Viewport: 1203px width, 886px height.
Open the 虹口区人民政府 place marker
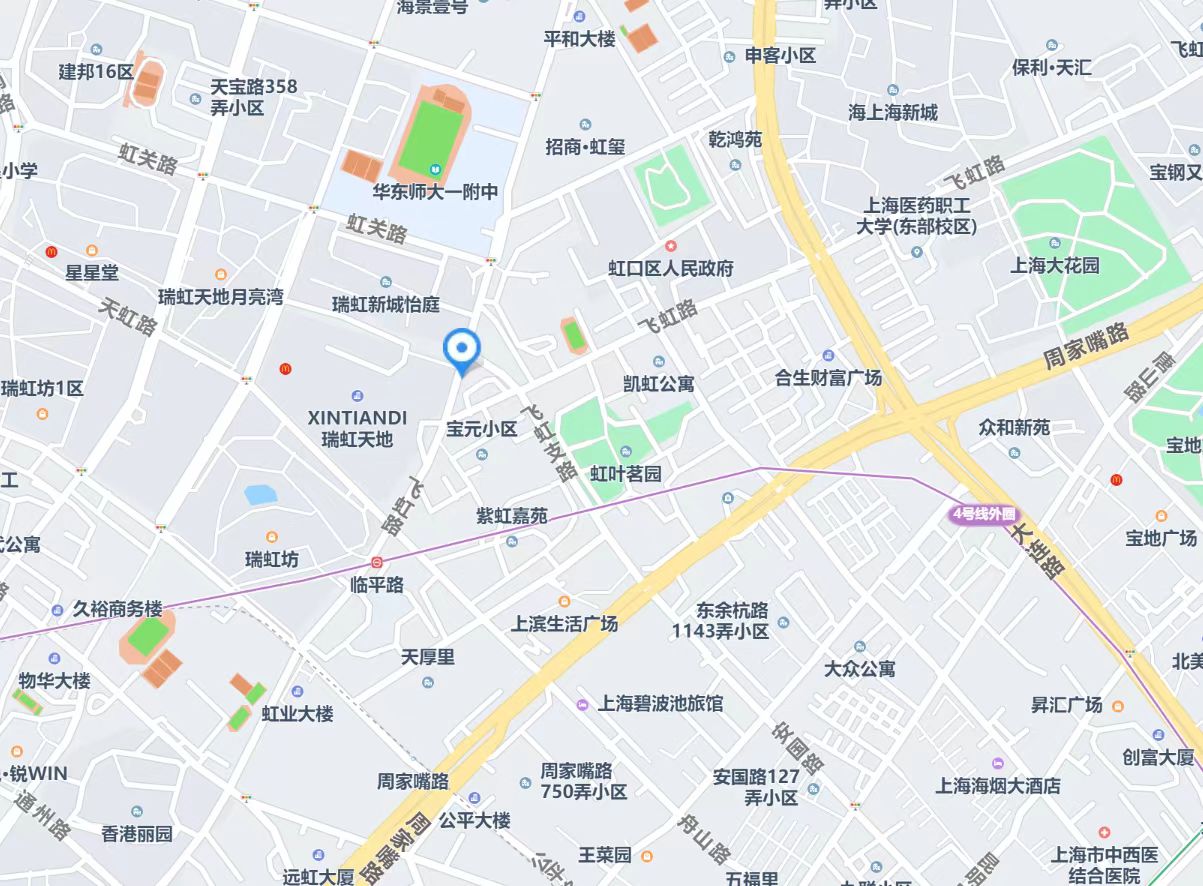(x=671, y=246)
